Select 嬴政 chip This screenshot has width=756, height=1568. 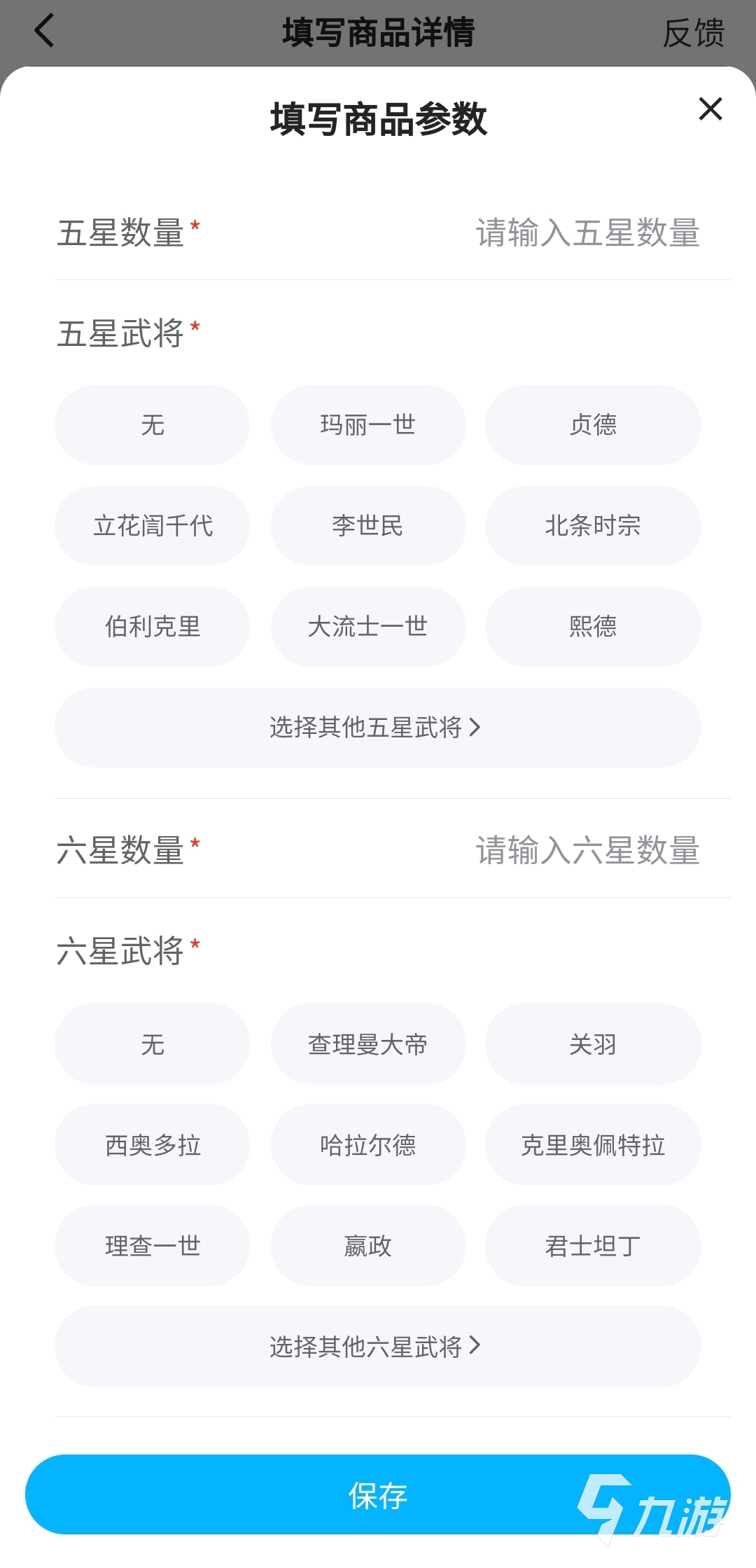click(x=368, y=1246)
